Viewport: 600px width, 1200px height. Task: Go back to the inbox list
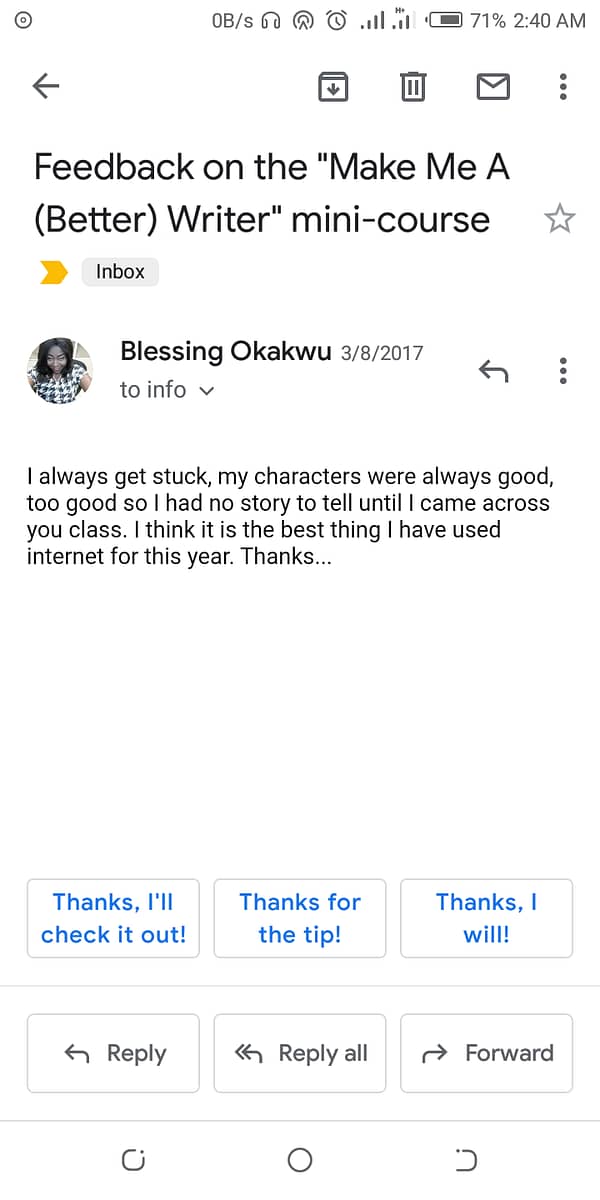pyautogui.click(x=46, y=87)
